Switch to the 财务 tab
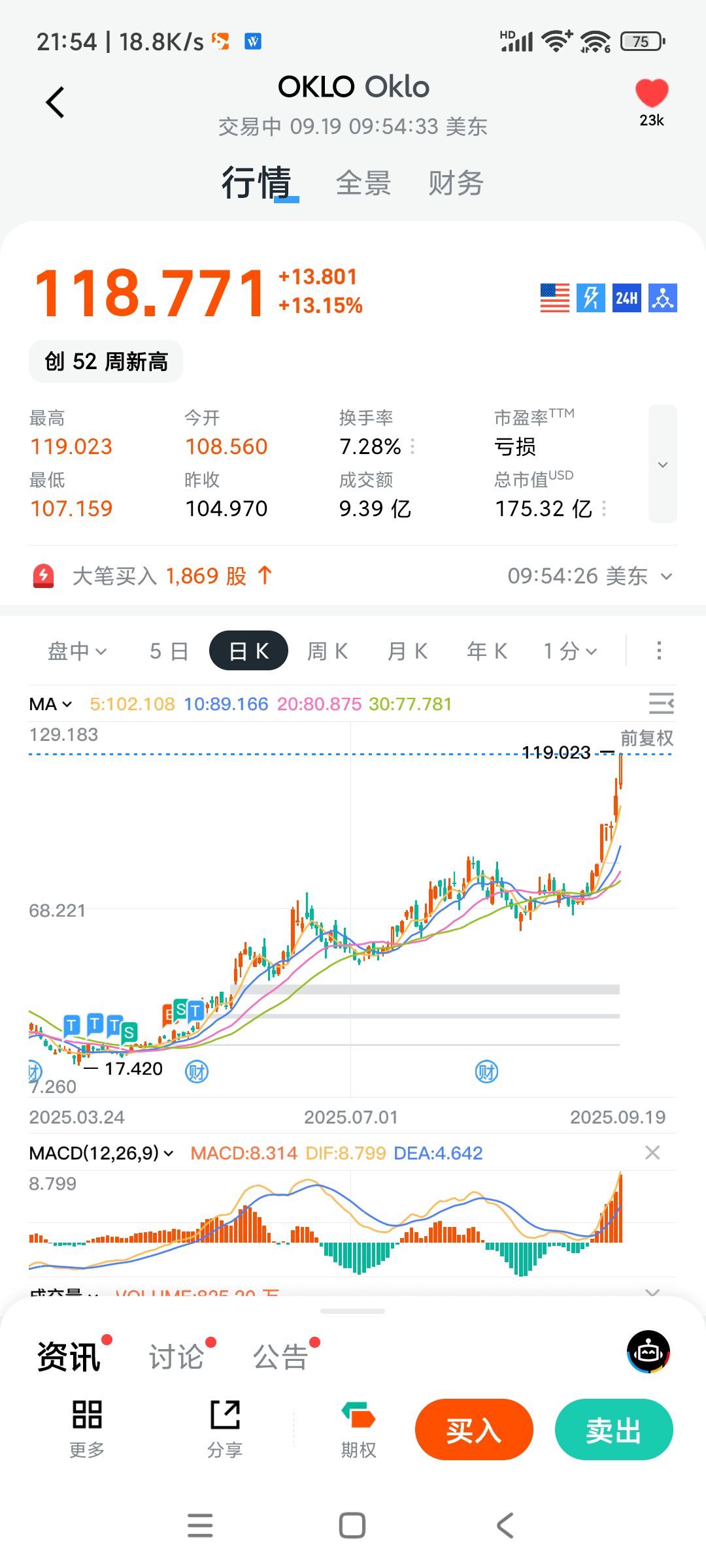Screen dimensions: 706x1568 (456, 183)
